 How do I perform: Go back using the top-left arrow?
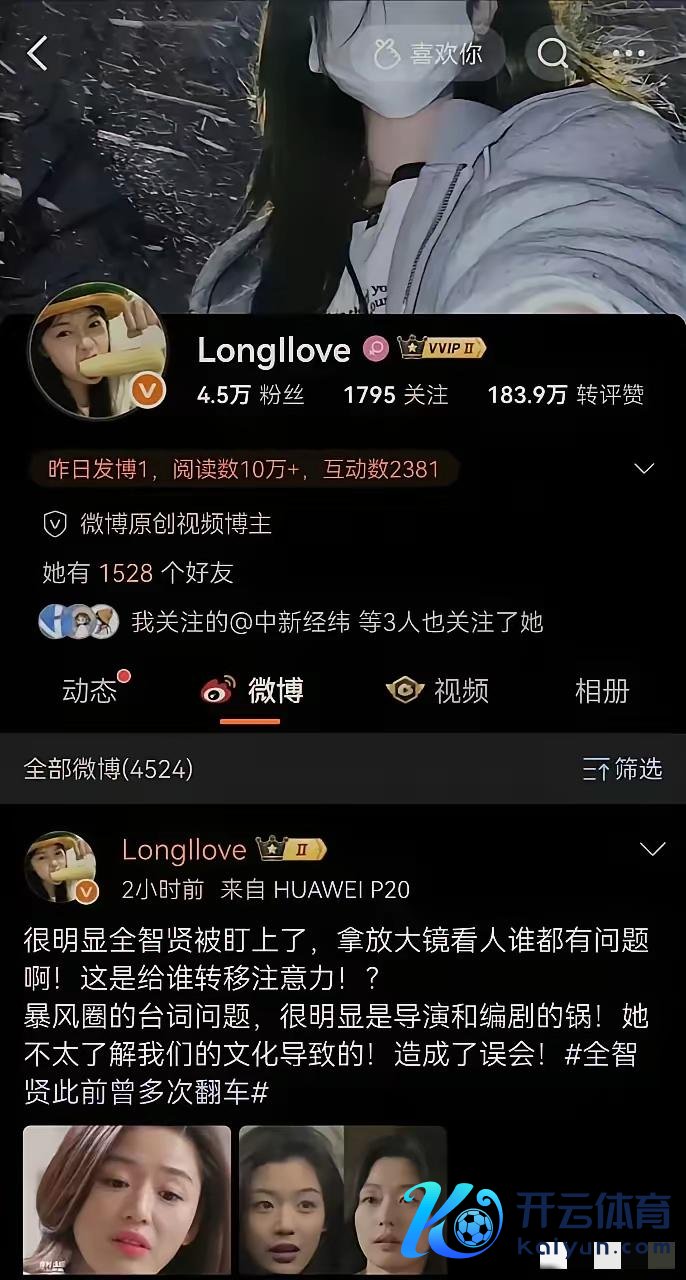37,53
